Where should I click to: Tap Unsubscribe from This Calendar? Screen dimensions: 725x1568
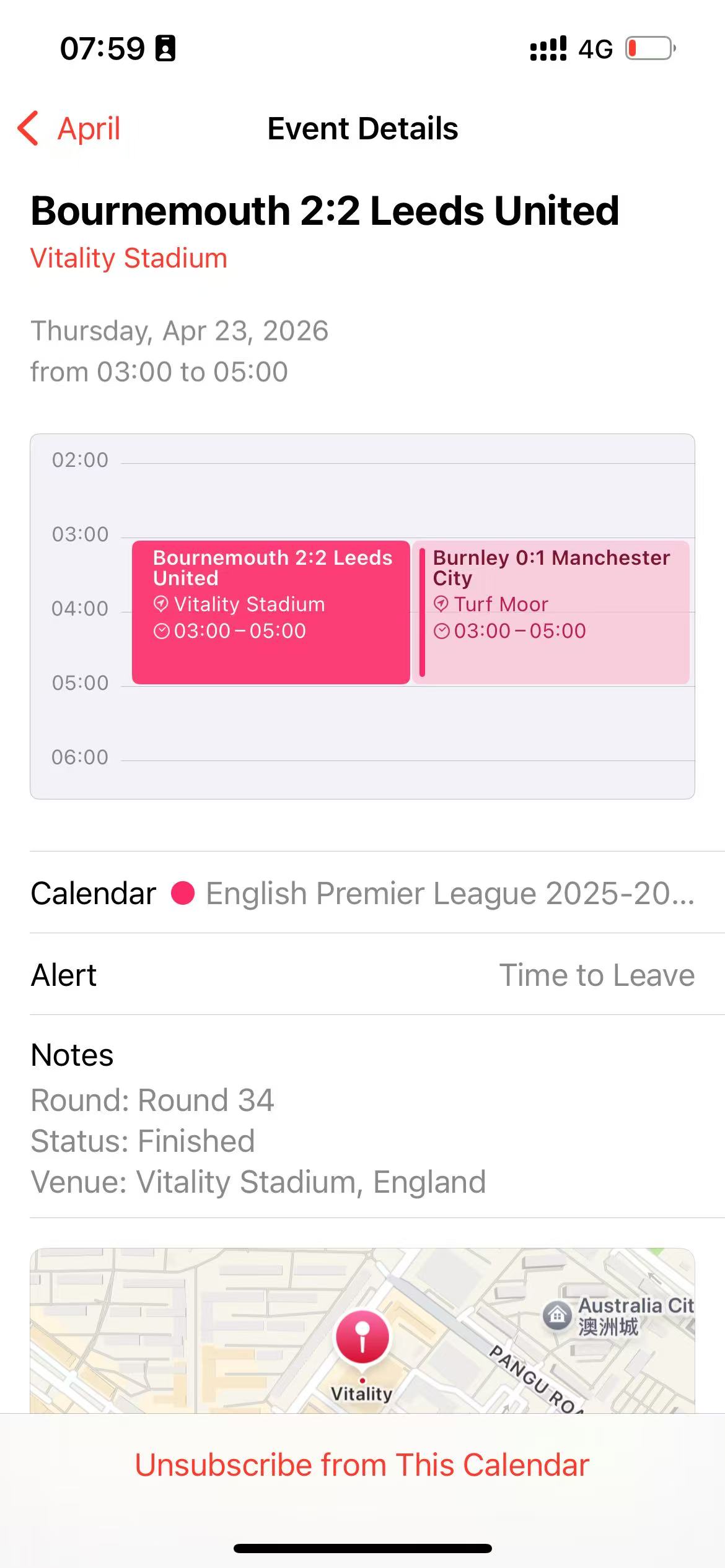[362, 1464]
